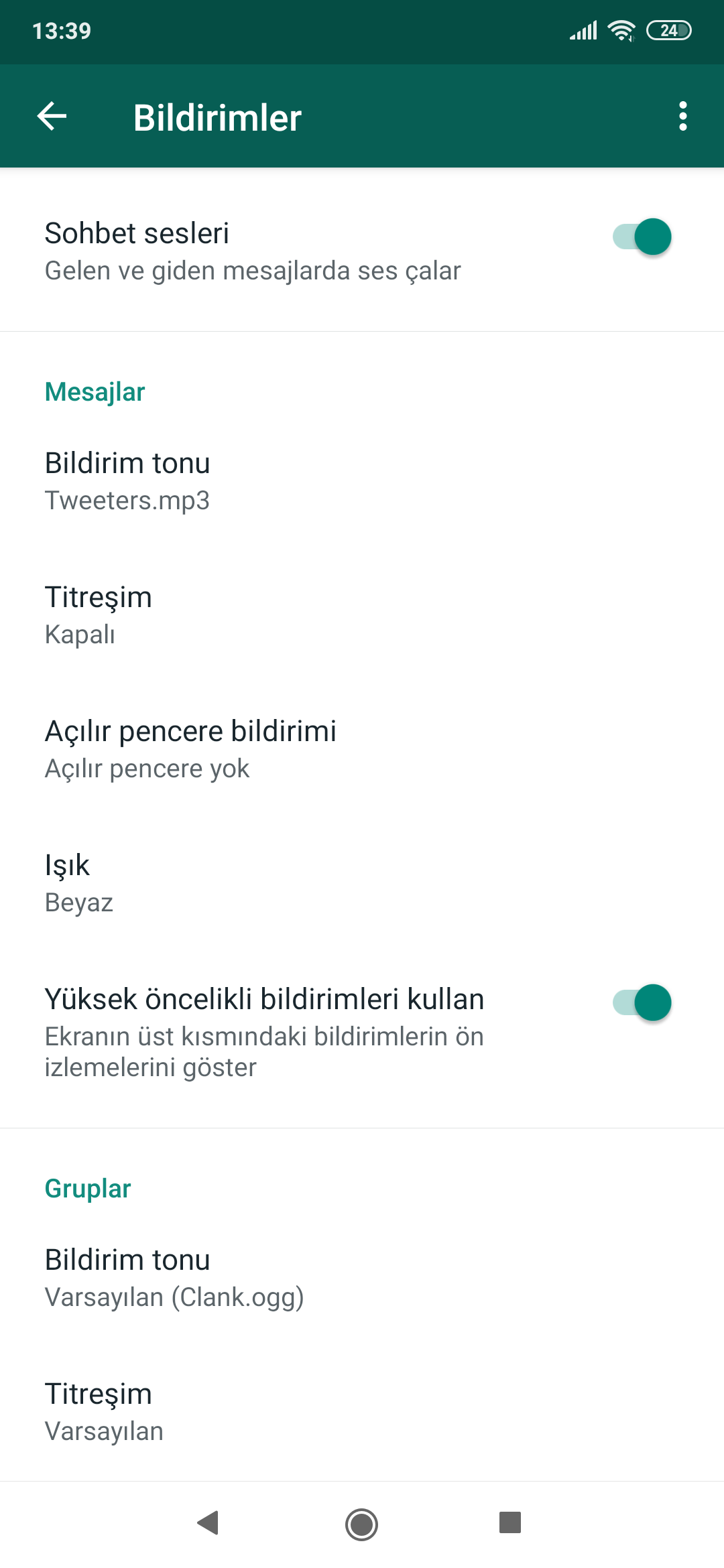Open group Bildirim tonu Clank.ogg
The height and width of the screenshot is (1568, 724).
click(x=362, y=1278)
